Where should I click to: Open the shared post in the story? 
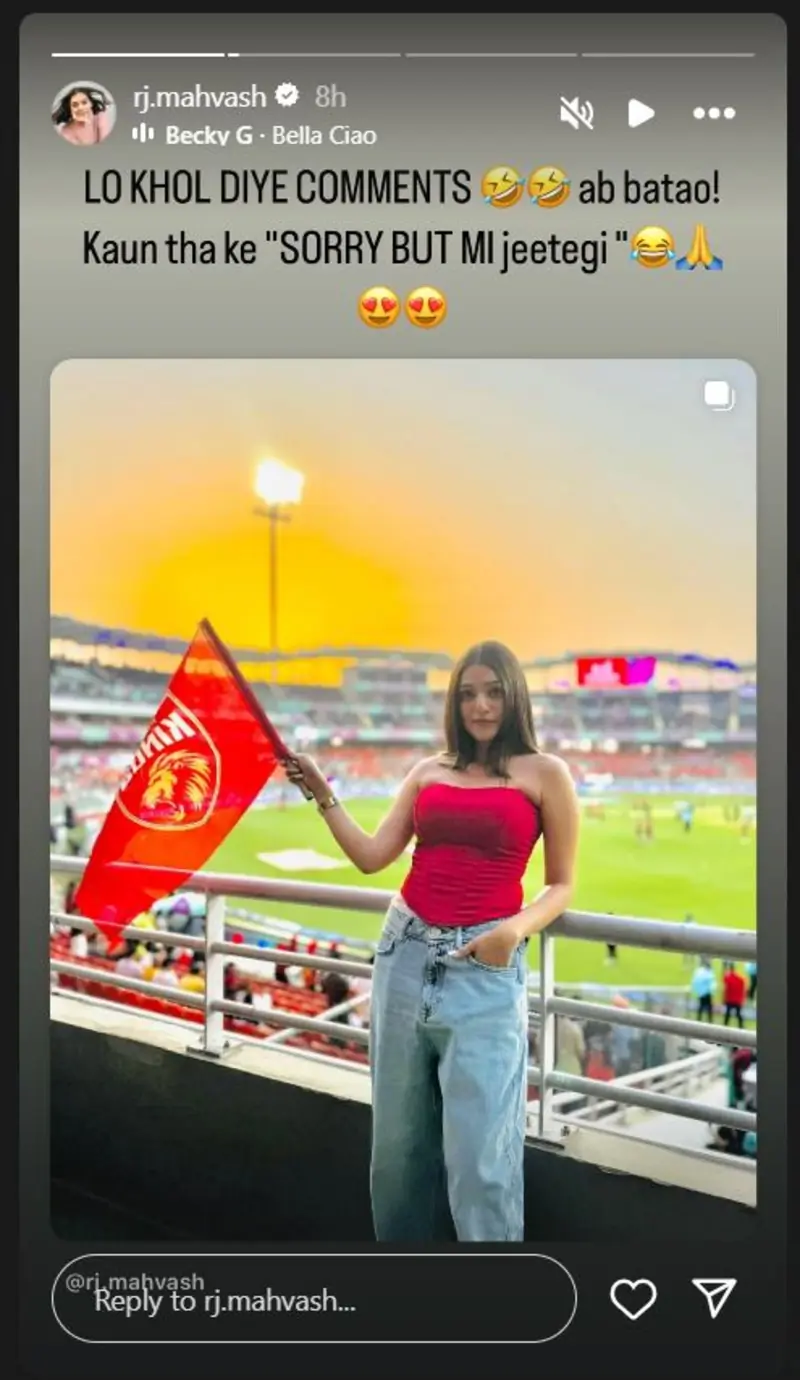(x=403, y=800)
